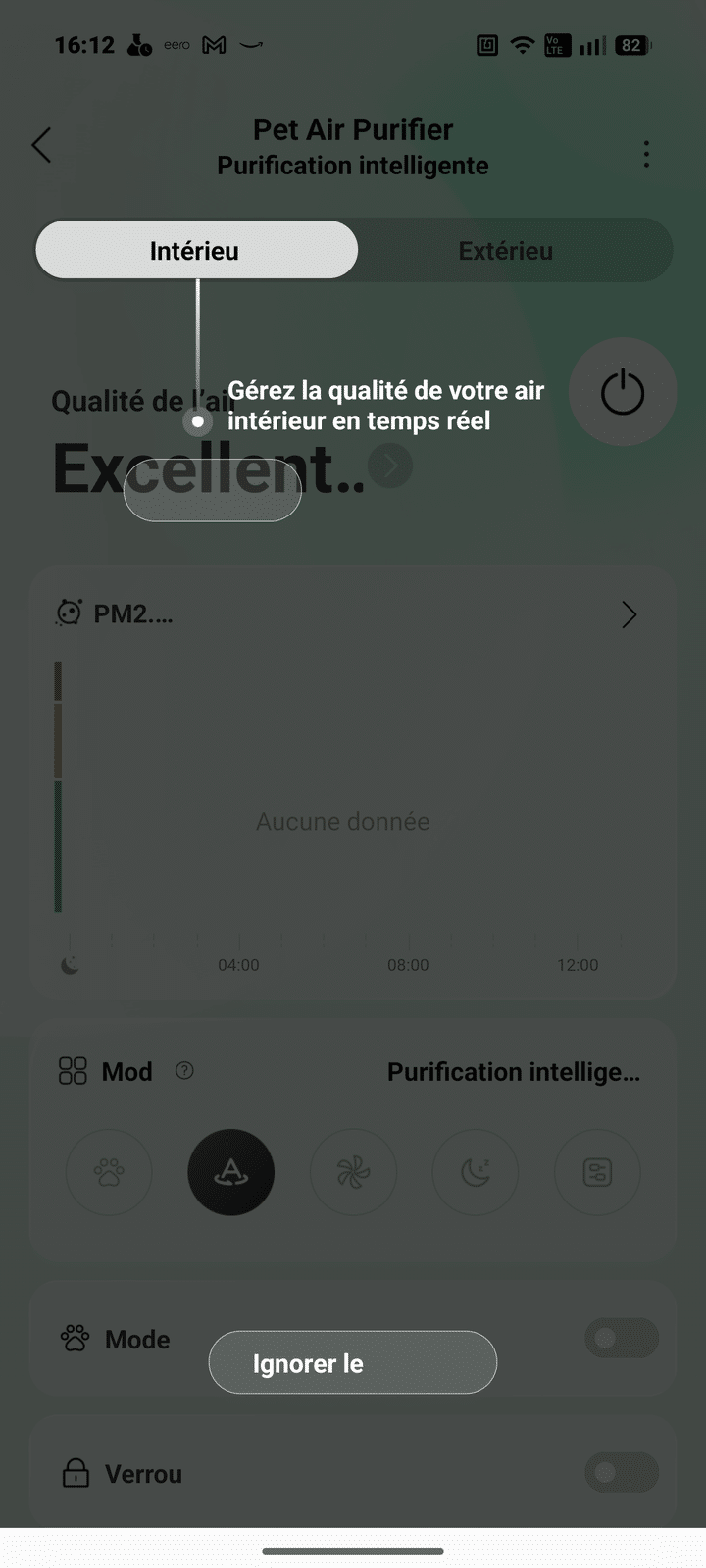Select the custom settings mode
Image resolution: width=706 pixels, height=1568 pixels.
point(597,1172)
